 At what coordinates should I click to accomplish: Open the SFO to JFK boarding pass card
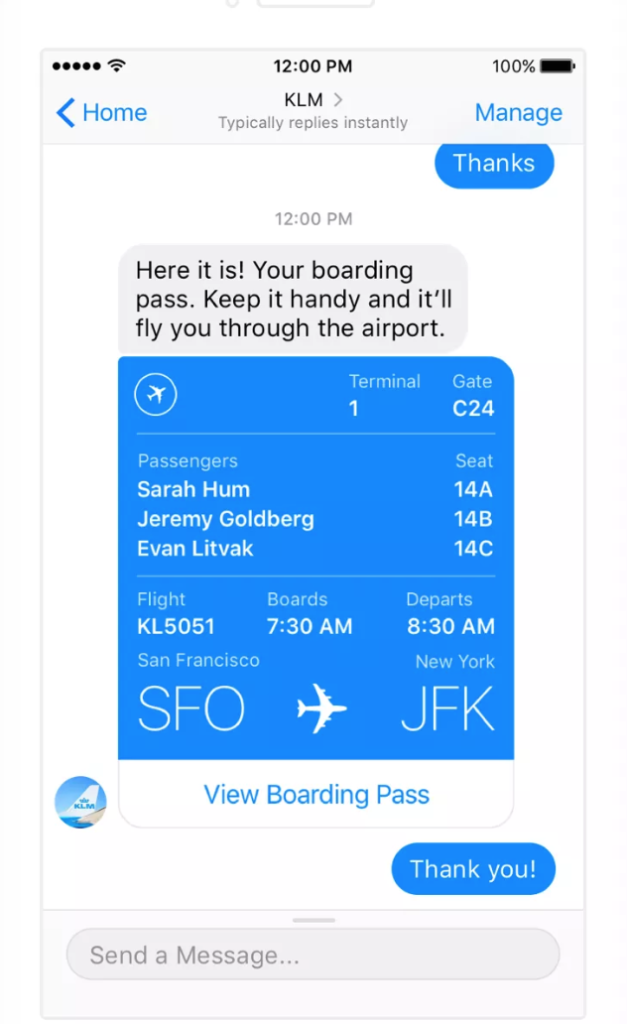(x=316, y=558)
